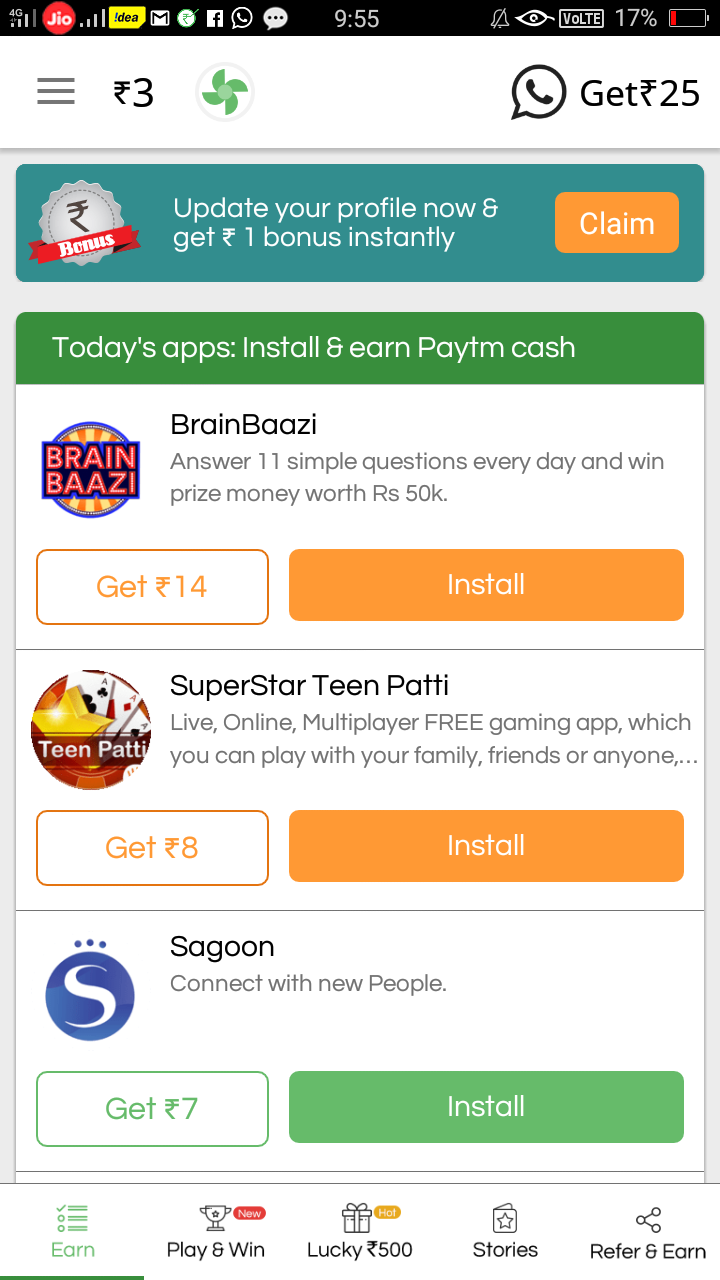
Task: Check the ₹3 wallet balance
Action: [x=134, y=93]
